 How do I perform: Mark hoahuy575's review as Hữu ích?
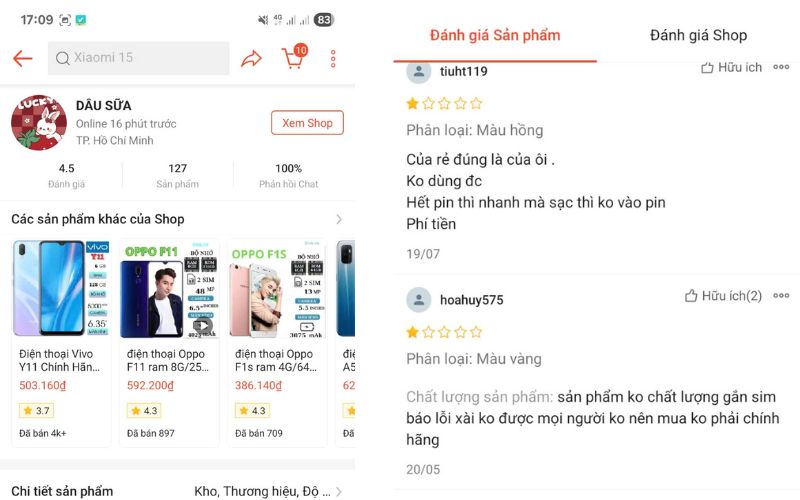[x=723, y=296]
